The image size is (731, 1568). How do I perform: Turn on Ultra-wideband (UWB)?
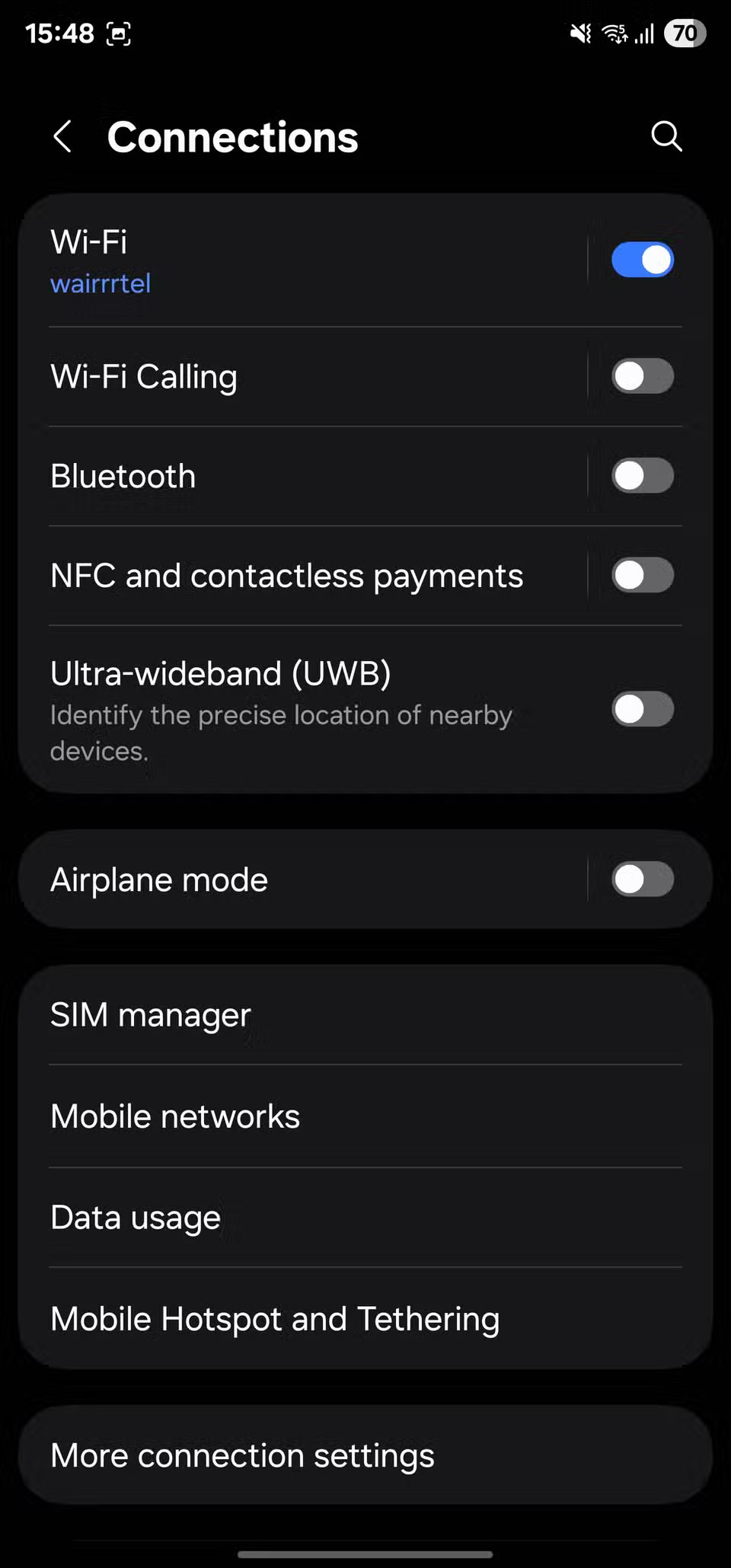(642, 709)
